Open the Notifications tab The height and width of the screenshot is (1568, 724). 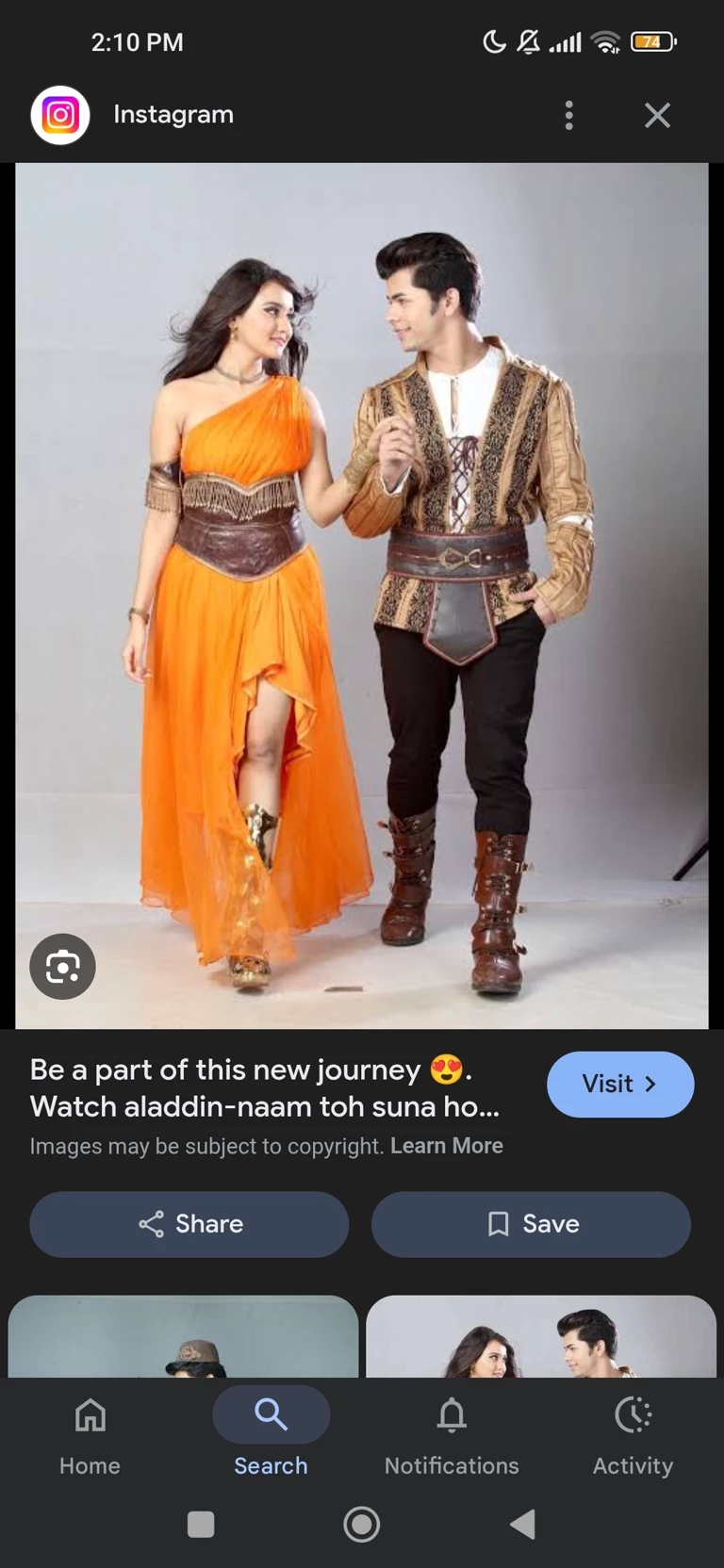[x=452, y=1434]
